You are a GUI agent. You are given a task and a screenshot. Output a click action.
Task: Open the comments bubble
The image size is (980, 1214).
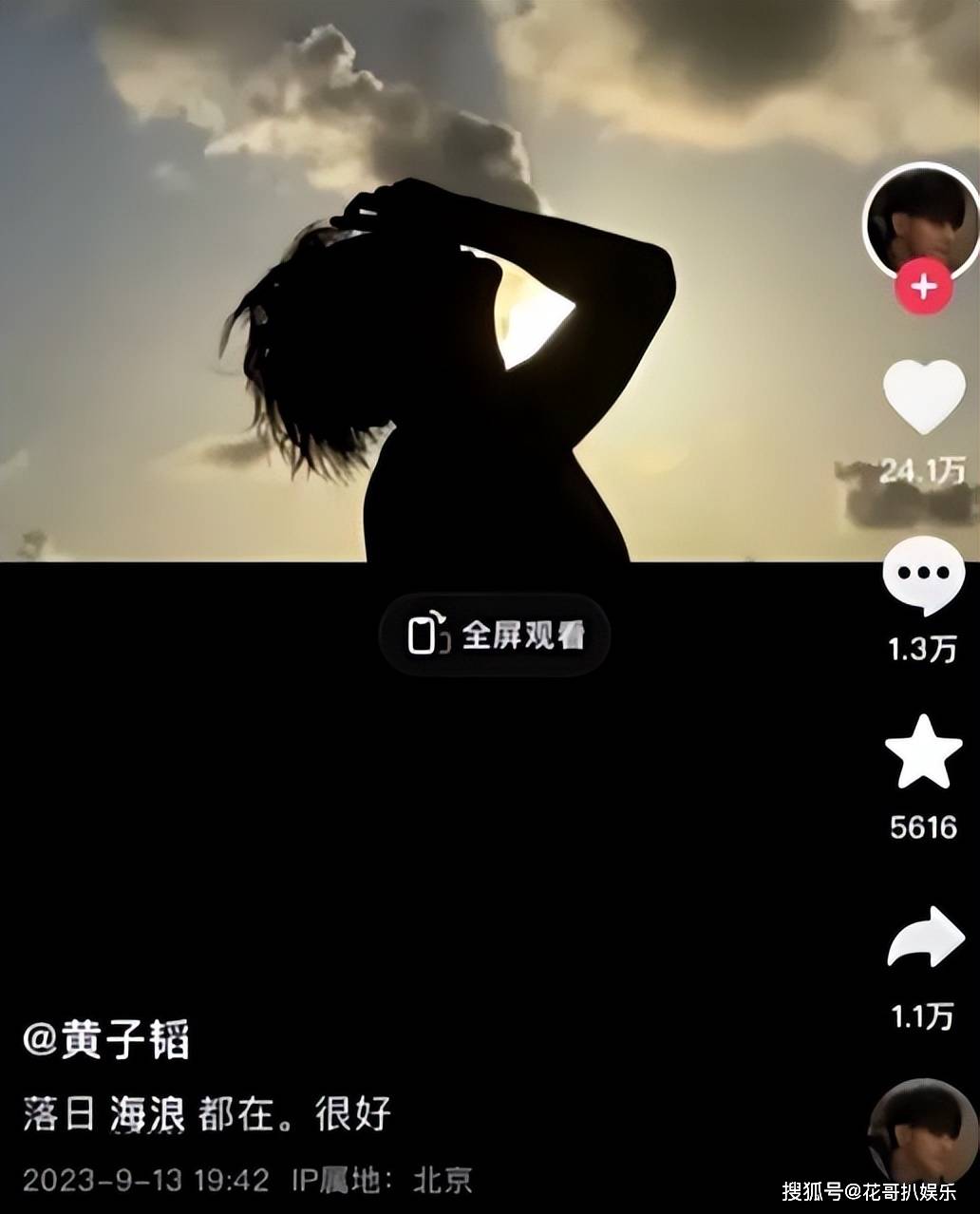pyautogui.click(x=923, y=577)
